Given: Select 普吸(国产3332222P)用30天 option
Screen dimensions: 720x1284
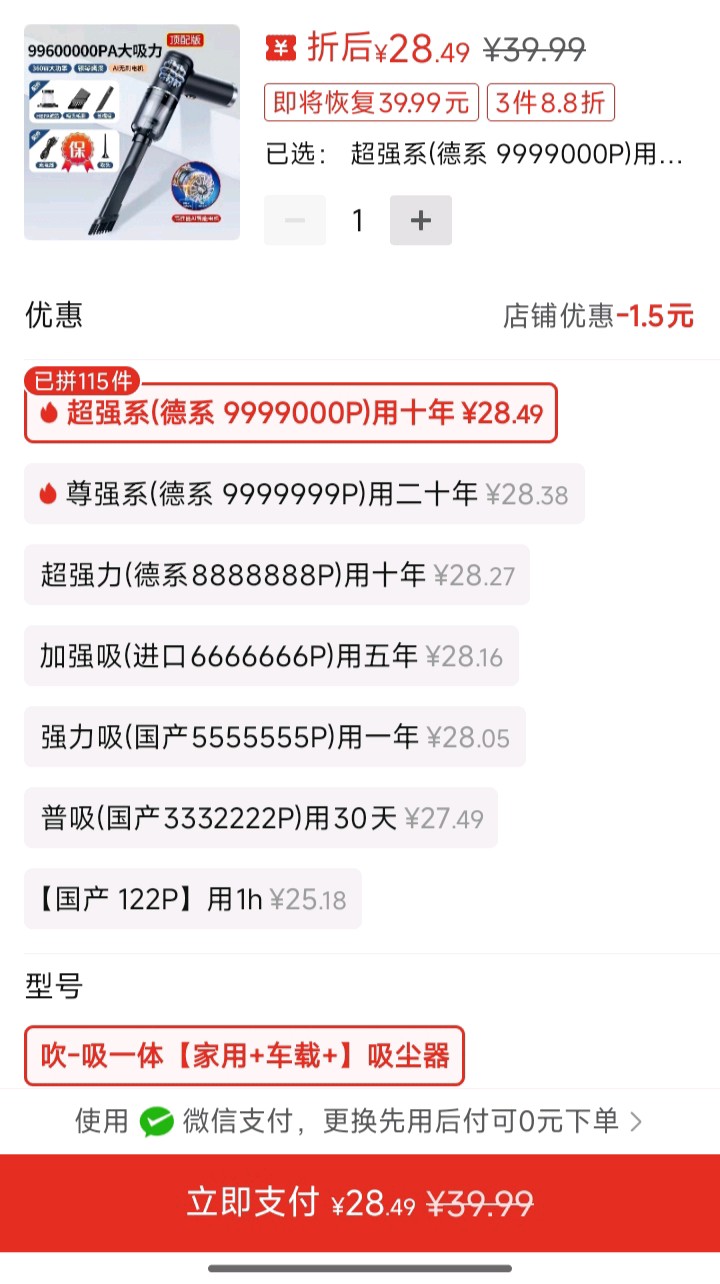Looking at the screenshot, I should tap(261, 818).
